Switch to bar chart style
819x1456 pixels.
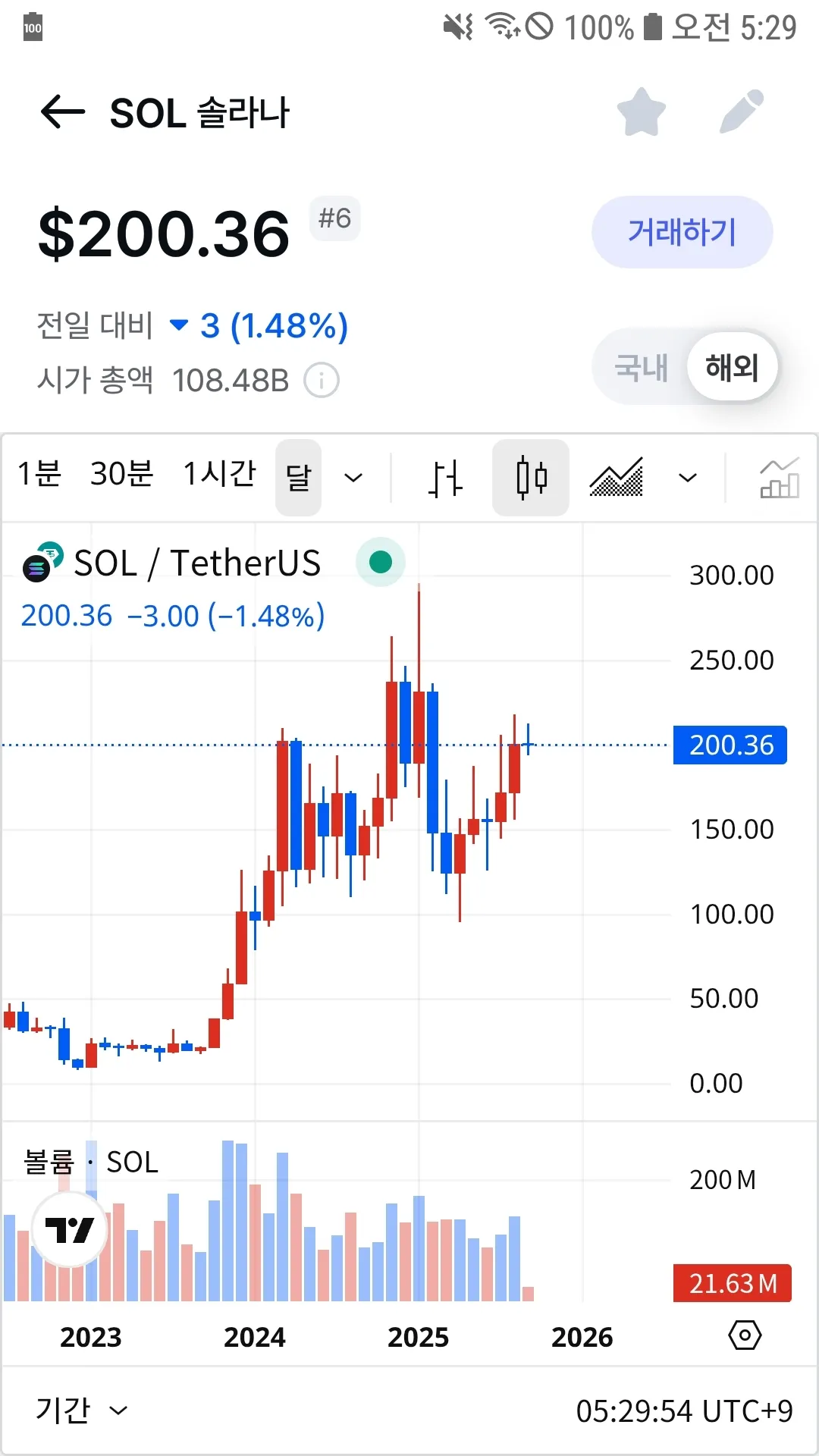pyautogui.click(x=444, y=479)
